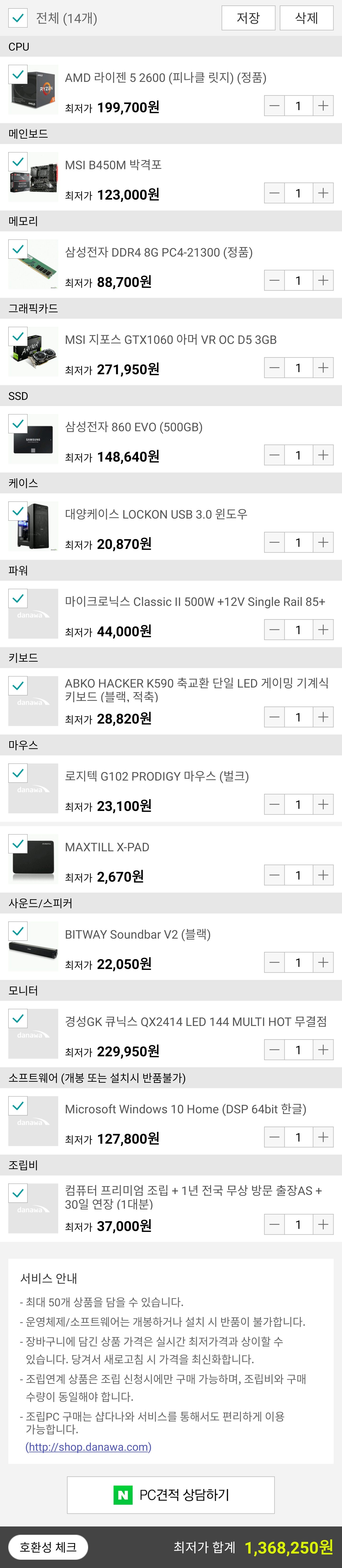The width and height of the screenshot is (342, 1568).
Task: Open the shop.danawa.com link
Action: (88, 1447)
